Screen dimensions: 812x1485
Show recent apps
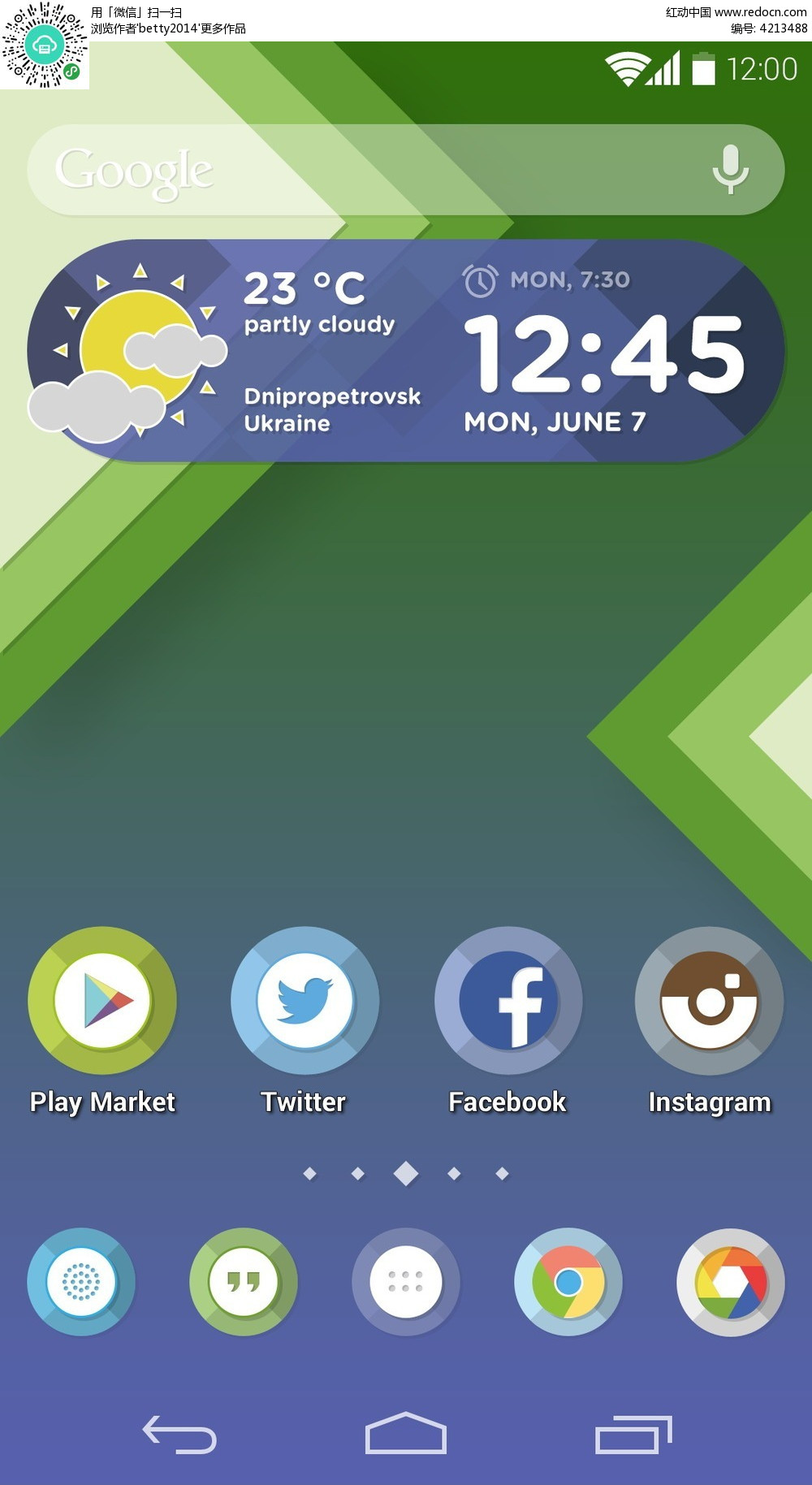coord(633,1434)
